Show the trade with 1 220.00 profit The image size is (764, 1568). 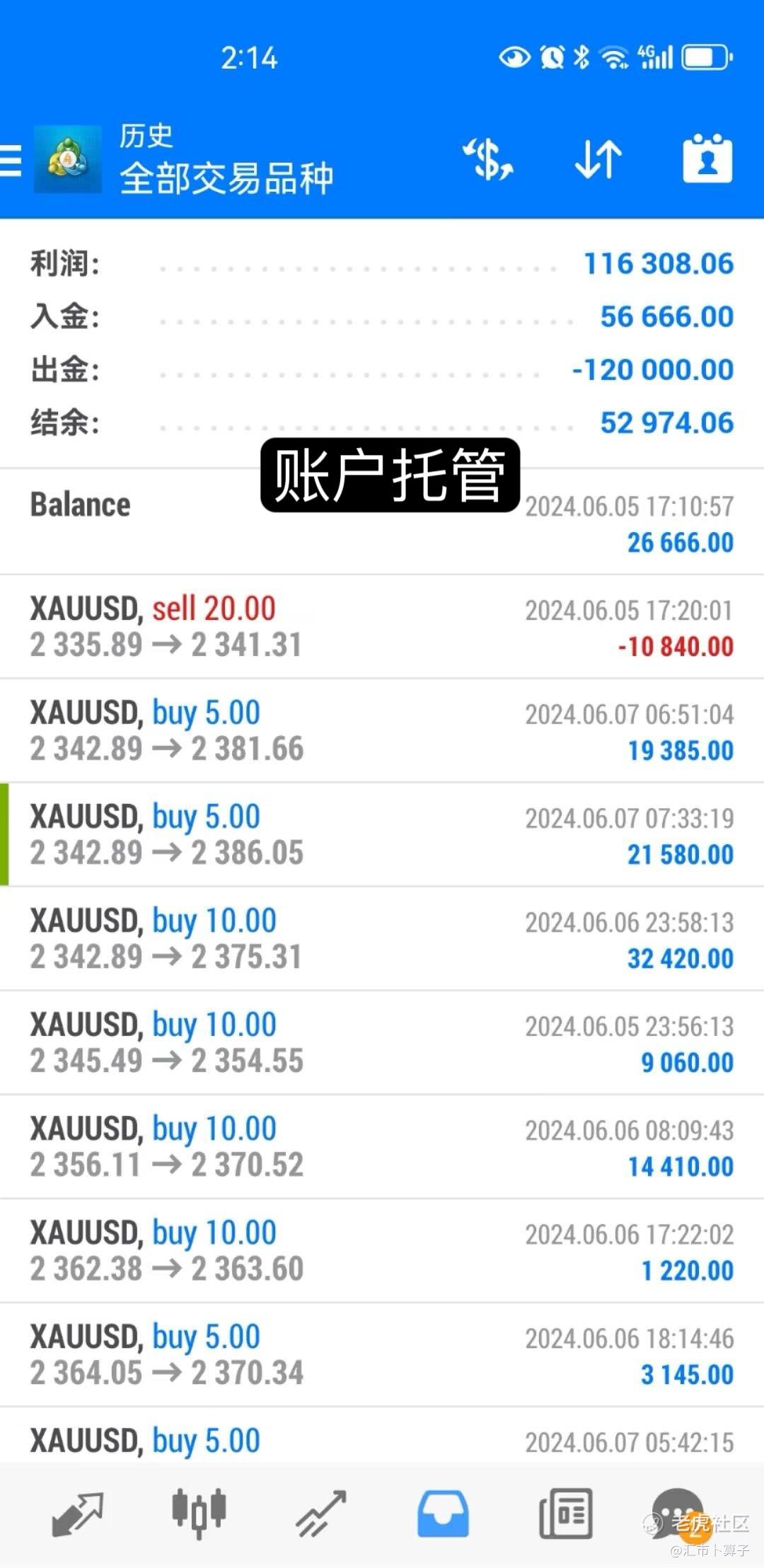click(x=382, y=1251)
